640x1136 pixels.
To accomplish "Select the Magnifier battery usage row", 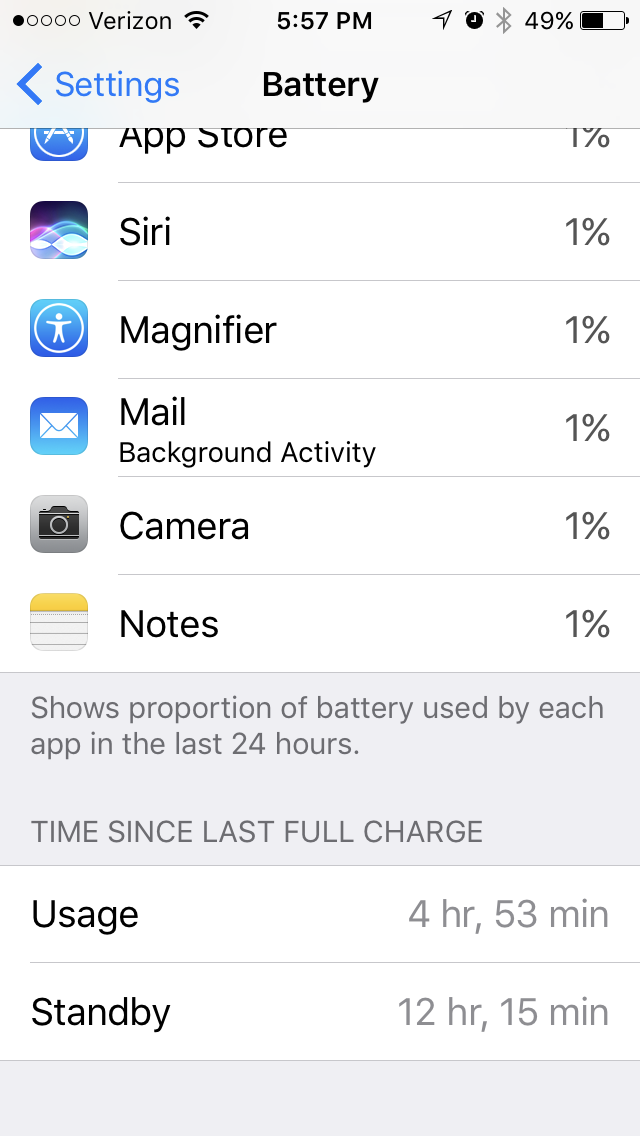I will 320,330.
